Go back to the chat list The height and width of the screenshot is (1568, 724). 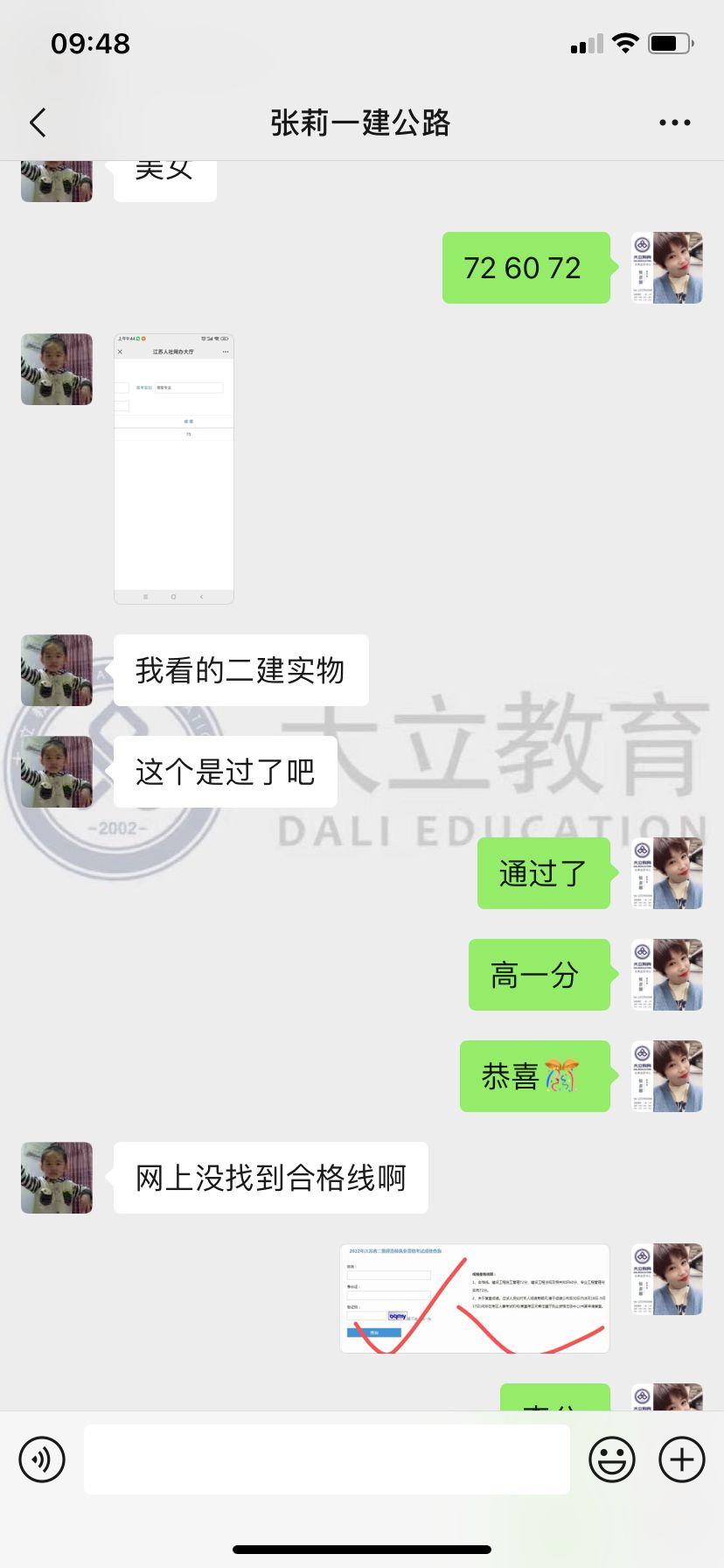(x=38, y=122)
